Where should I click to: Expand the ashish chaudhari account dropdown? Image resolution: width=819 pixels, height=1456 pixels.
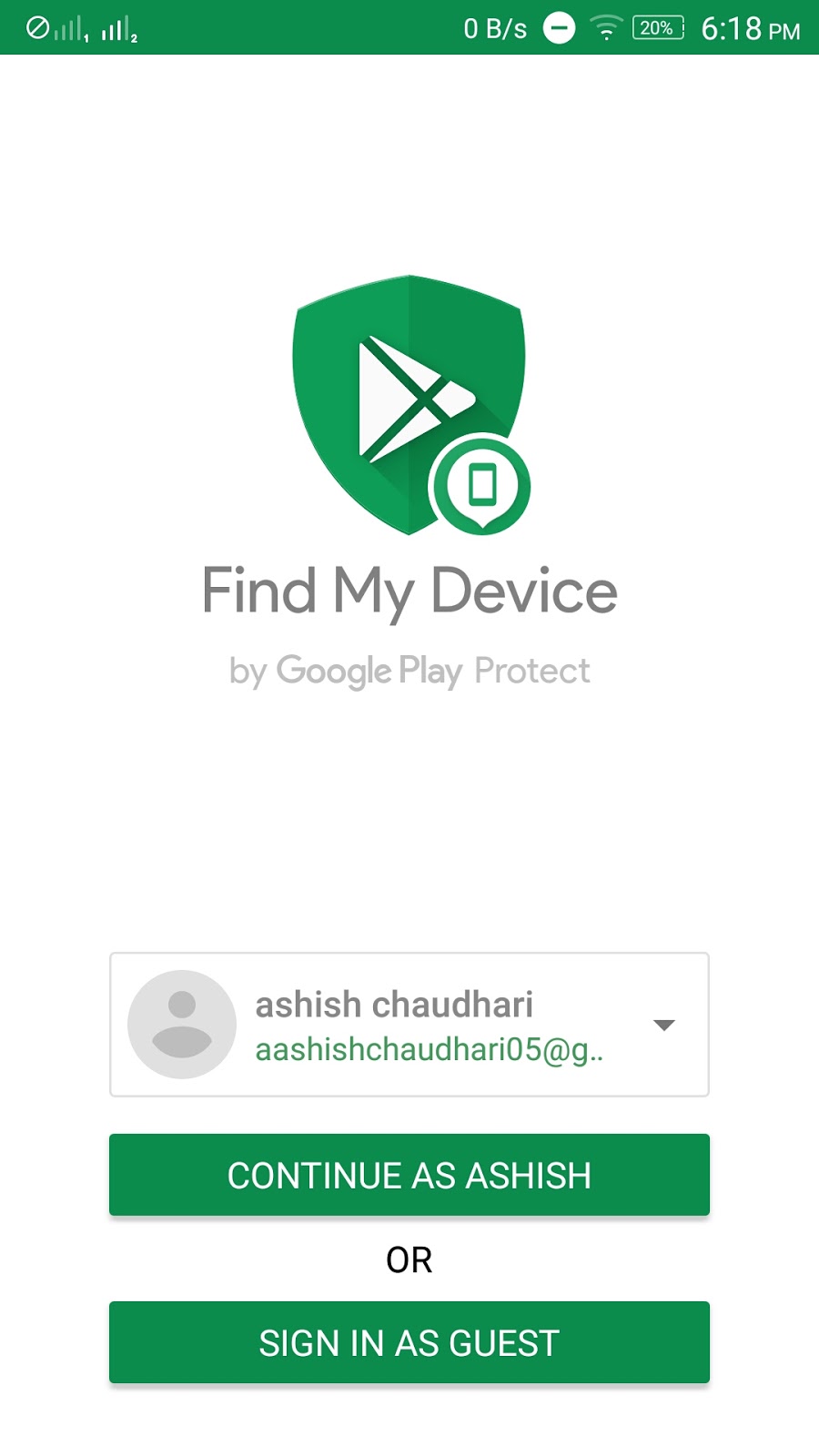point(663,1026)
